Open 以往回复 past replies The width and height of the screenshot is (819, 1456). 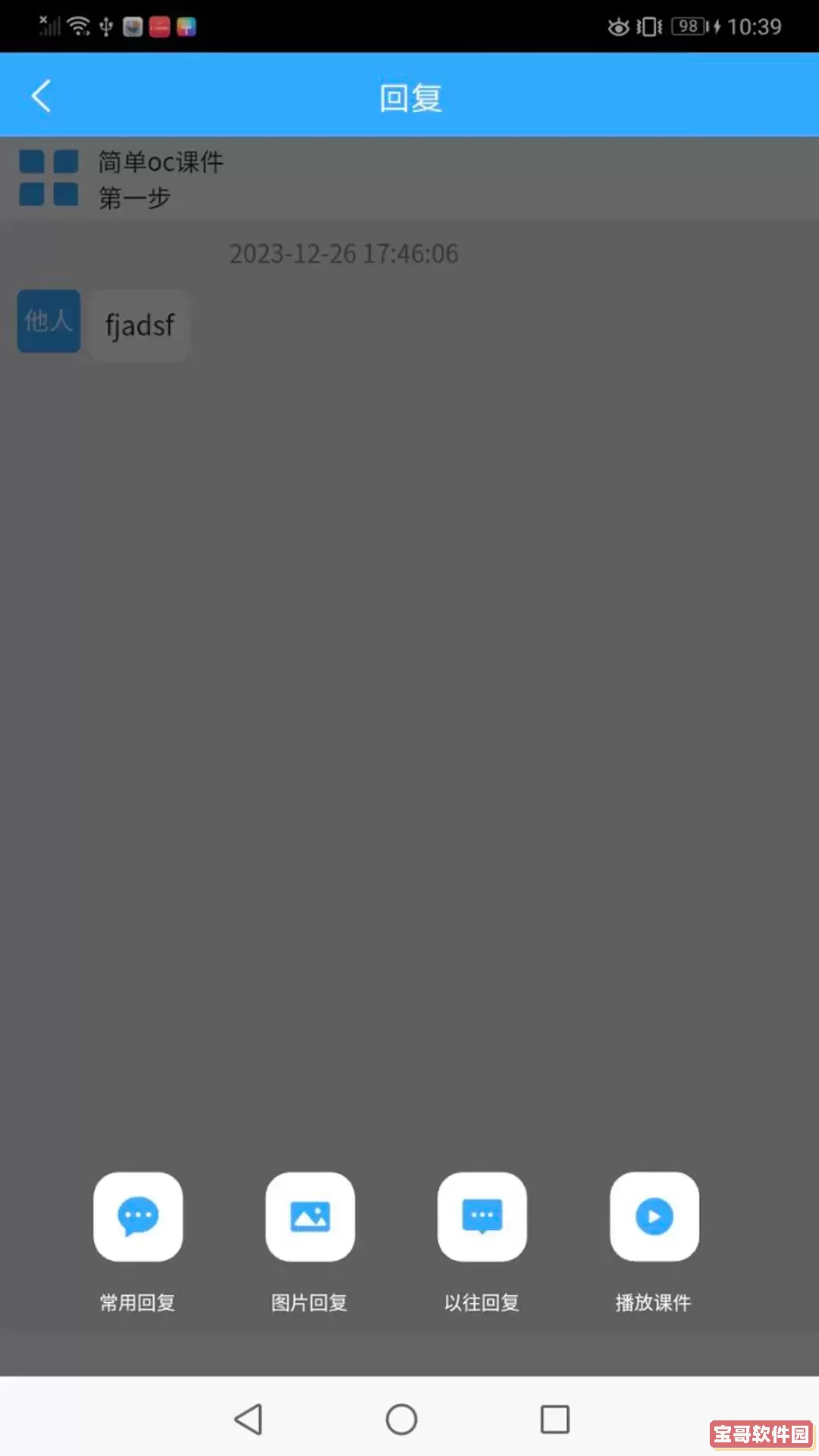click(x=482, y=1217)
